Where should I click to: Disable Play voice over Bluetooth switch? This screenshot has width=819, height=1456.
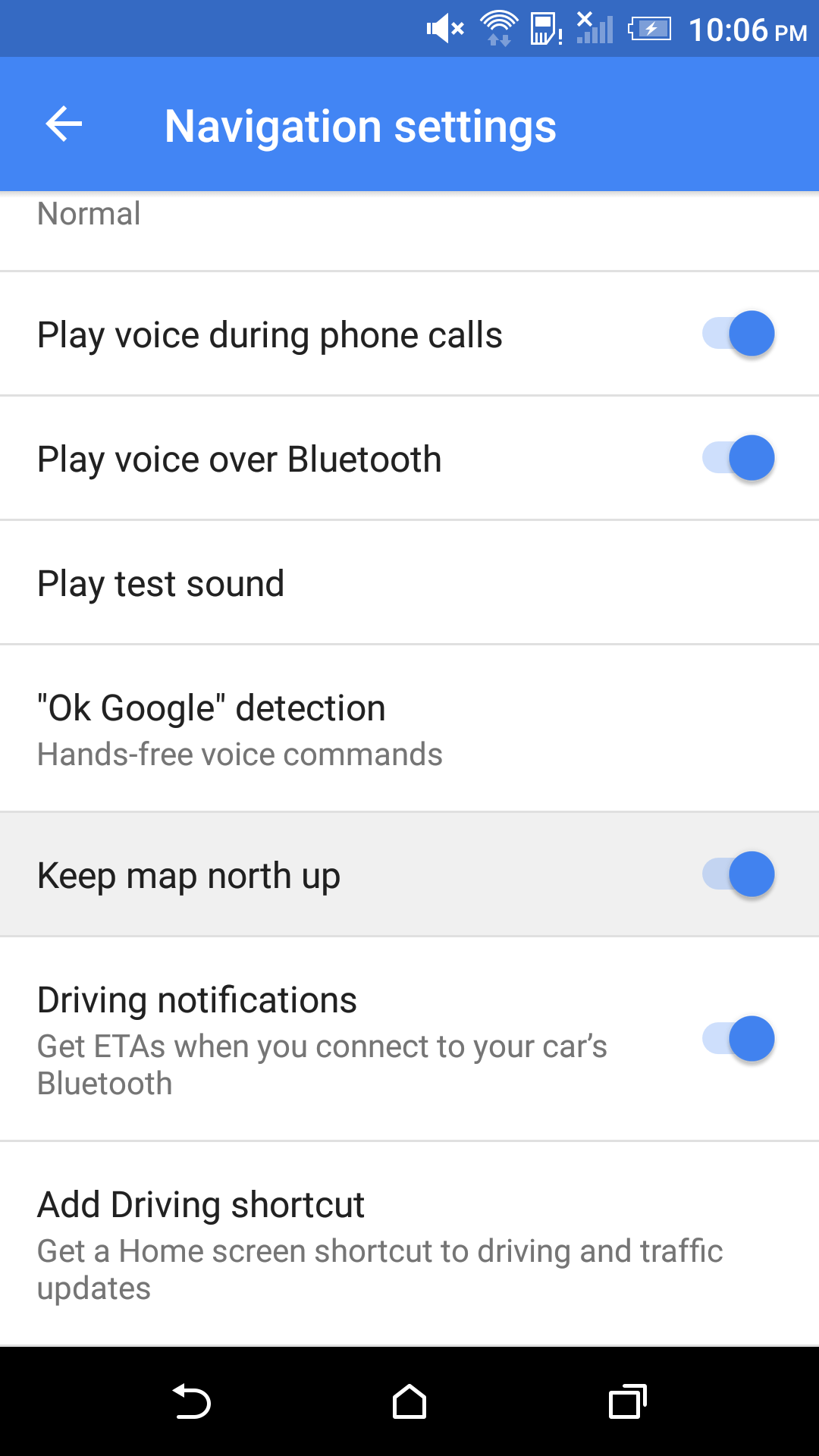[x=738, y=458]
